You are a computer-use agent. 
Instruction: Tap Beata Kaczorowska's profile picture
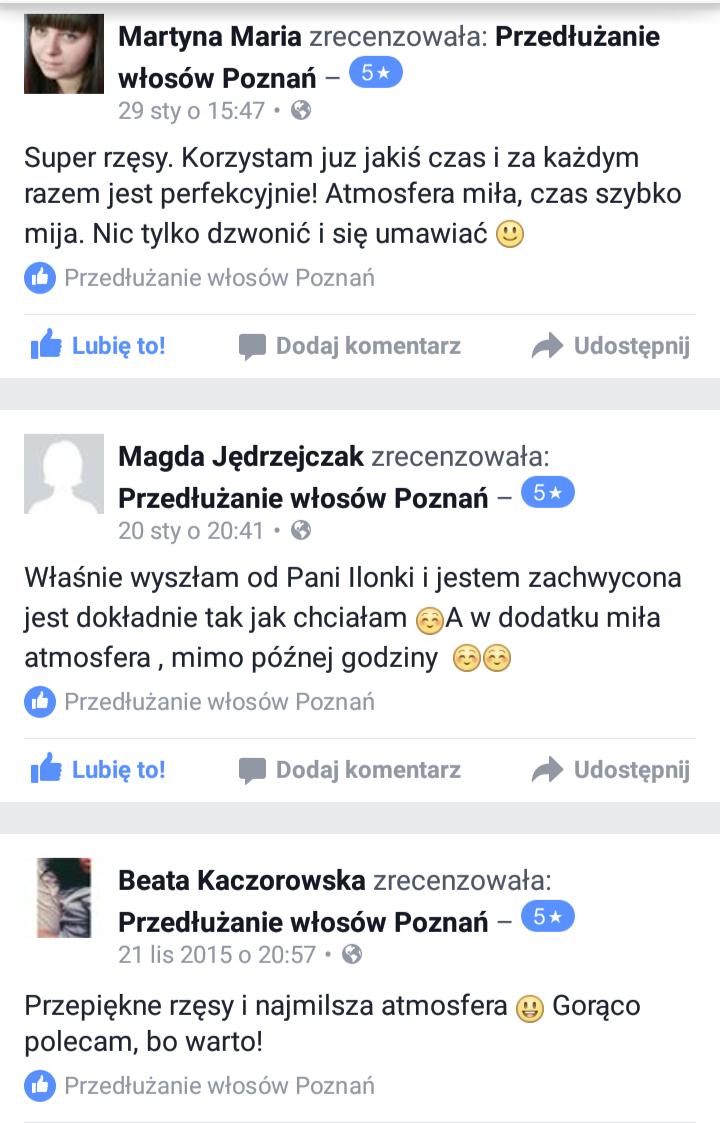pyautogui.click(x=64, y=897)
